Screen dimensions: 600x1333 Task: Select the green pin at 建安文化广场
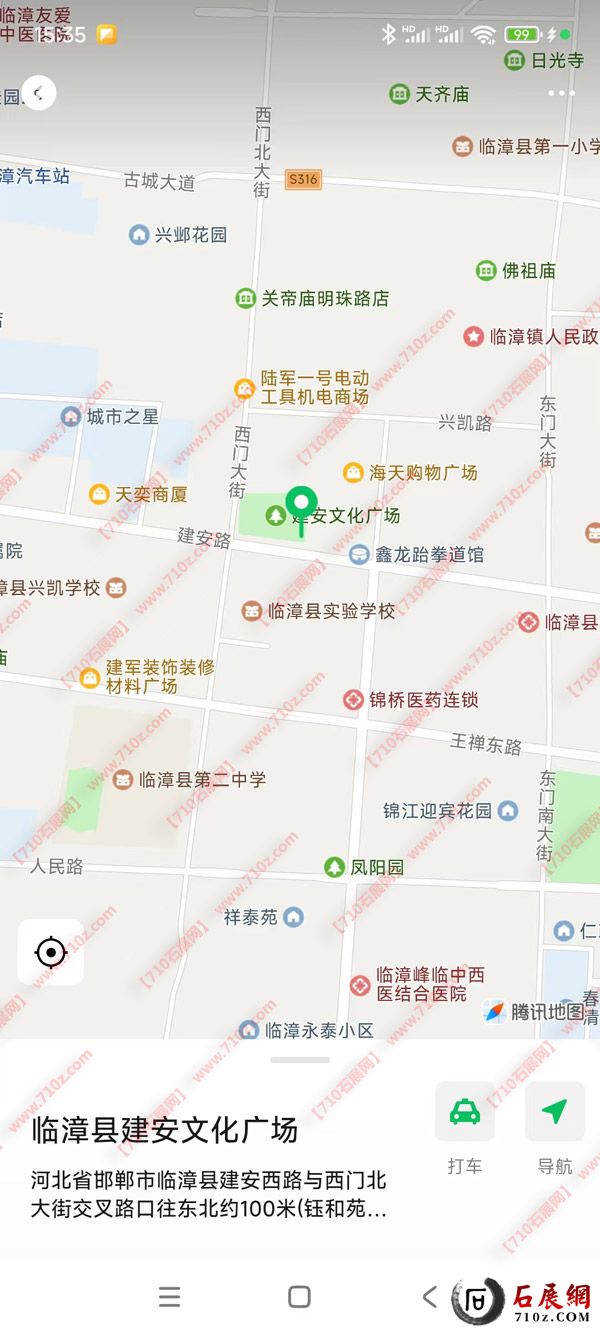point(301,505)
